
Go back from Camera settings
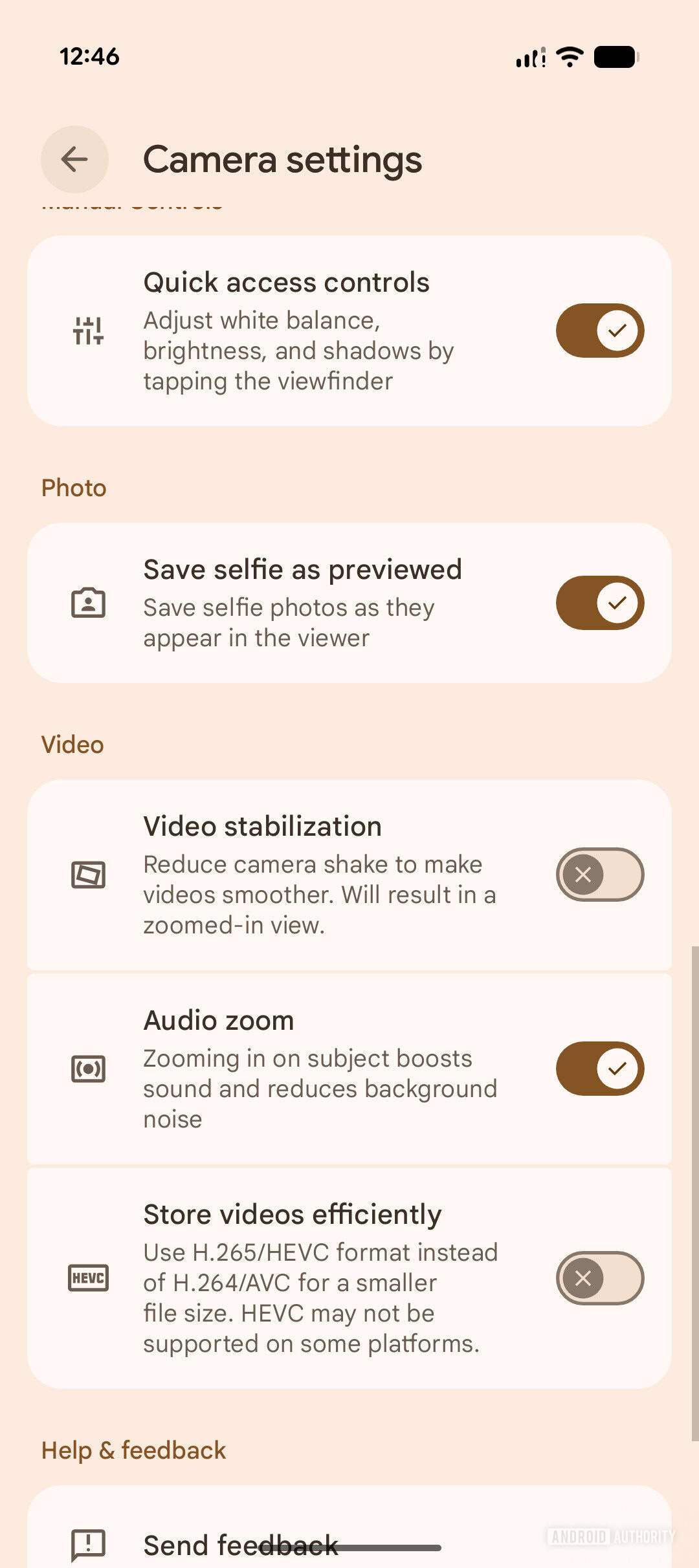74,159
